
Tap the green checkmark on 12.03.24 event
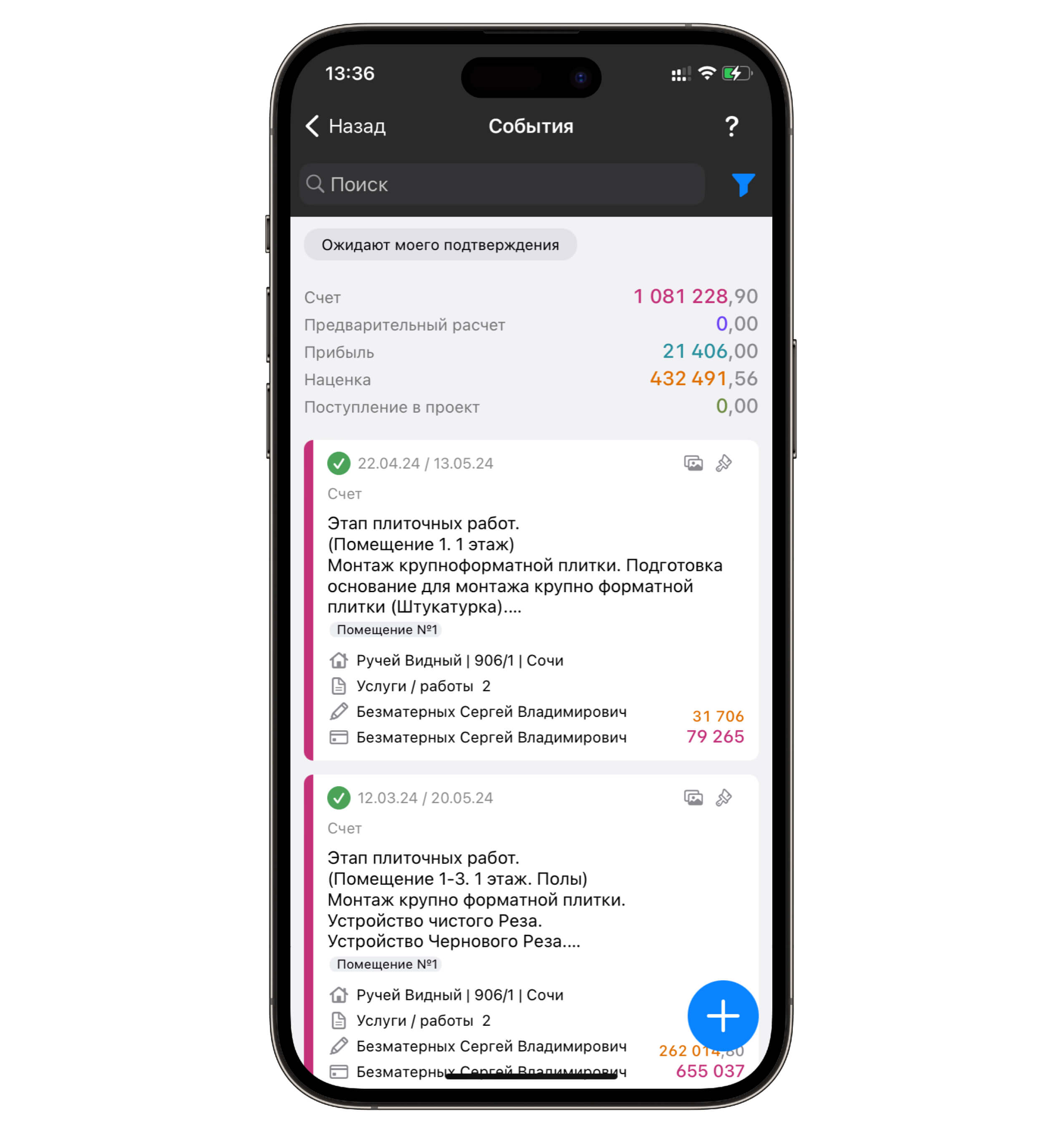[x=338, y=798]
